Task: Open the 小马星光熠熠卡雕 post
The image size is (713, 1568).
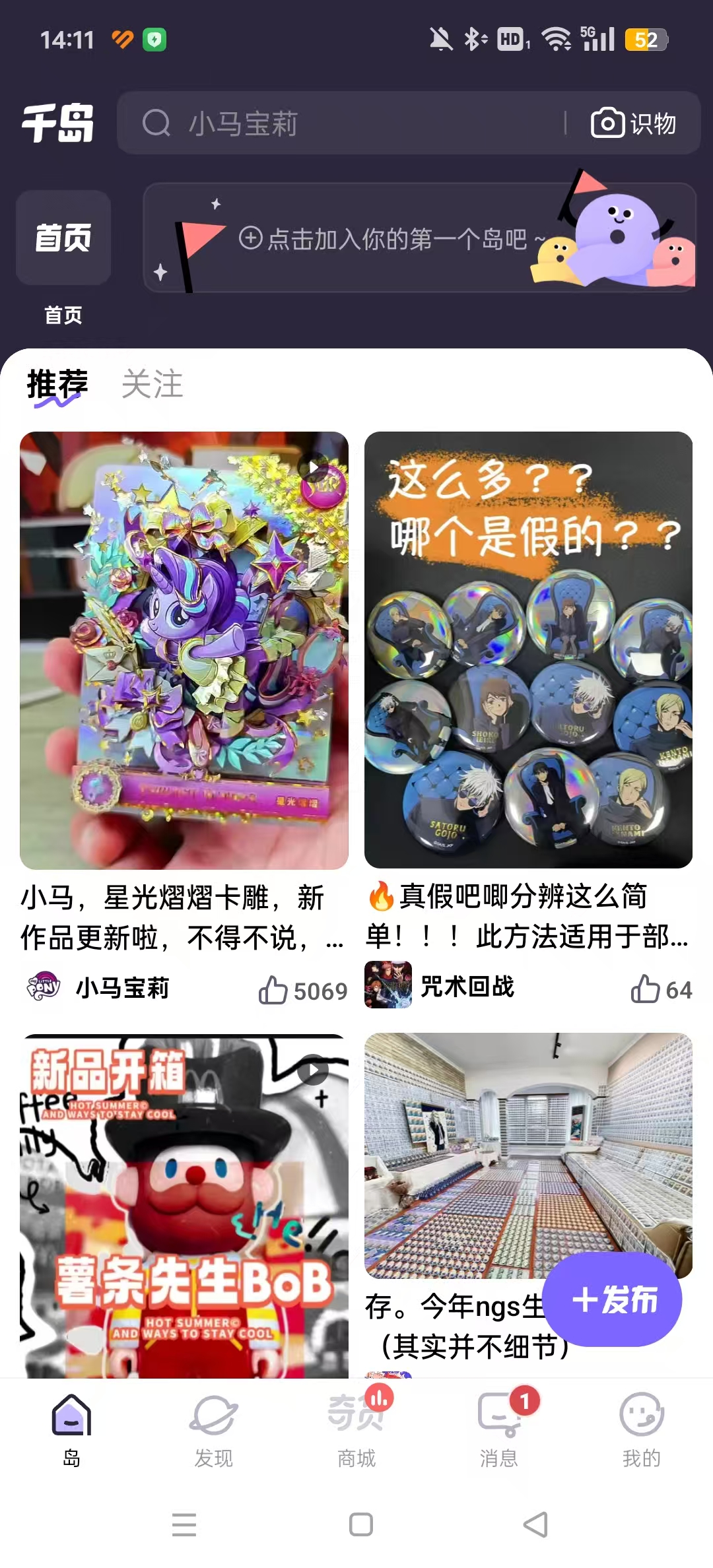Action: coord(184,650)
